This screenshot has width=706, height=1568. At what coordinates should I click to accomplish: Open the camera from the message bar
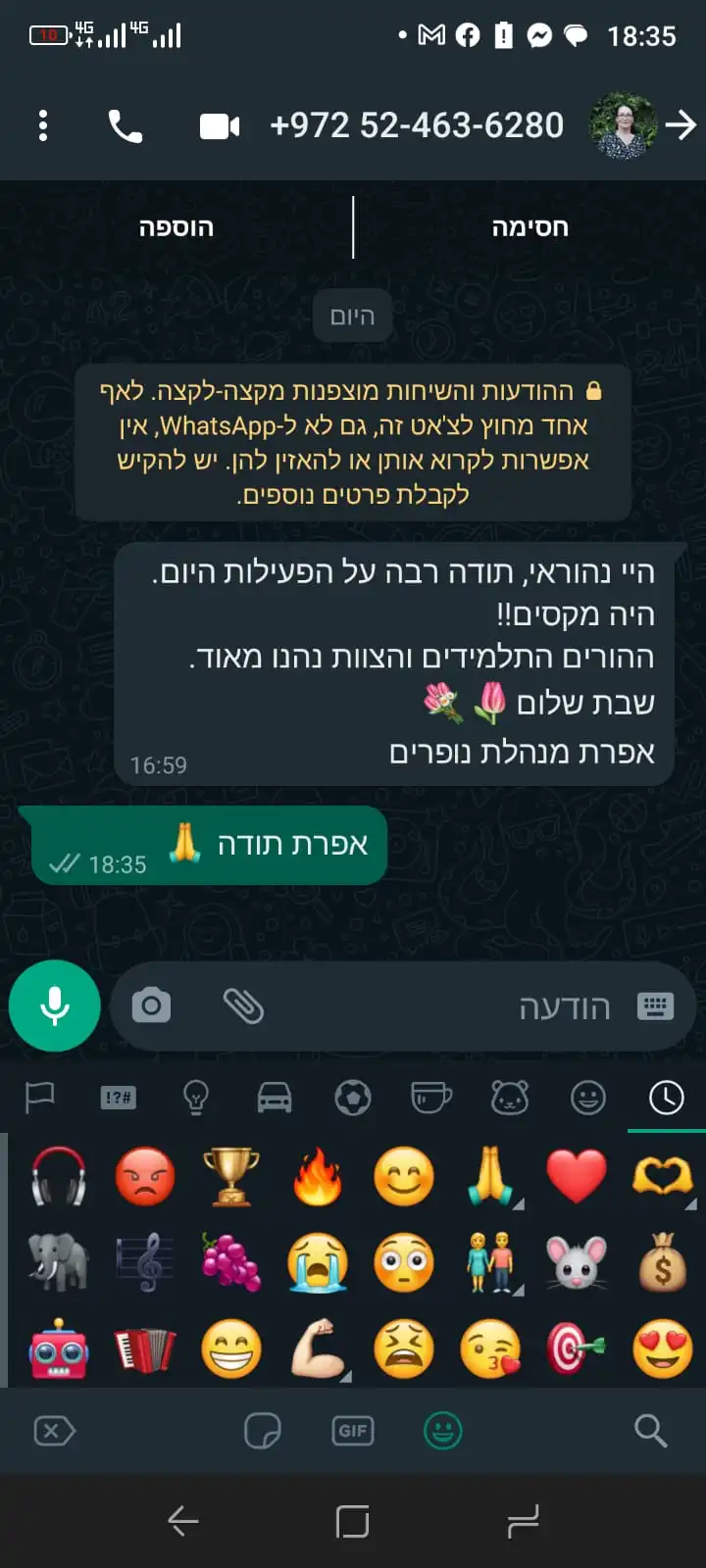click(x=151, y=1005)
